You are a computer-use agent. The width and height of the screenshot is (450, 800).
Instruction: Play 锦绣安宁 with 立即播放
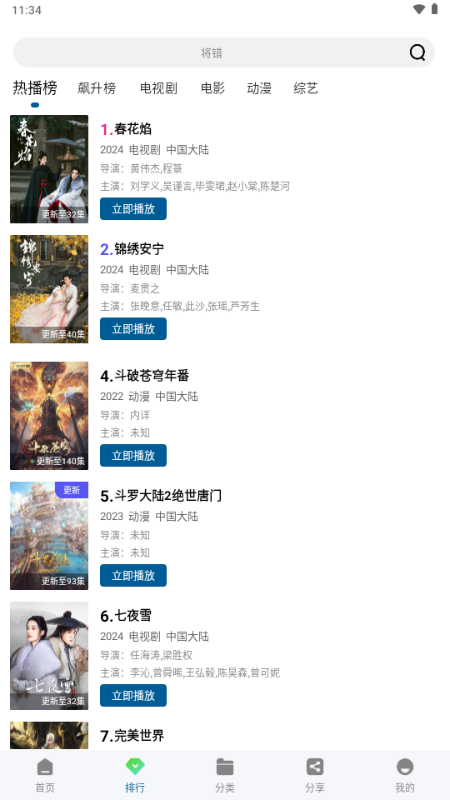[133, 329]
